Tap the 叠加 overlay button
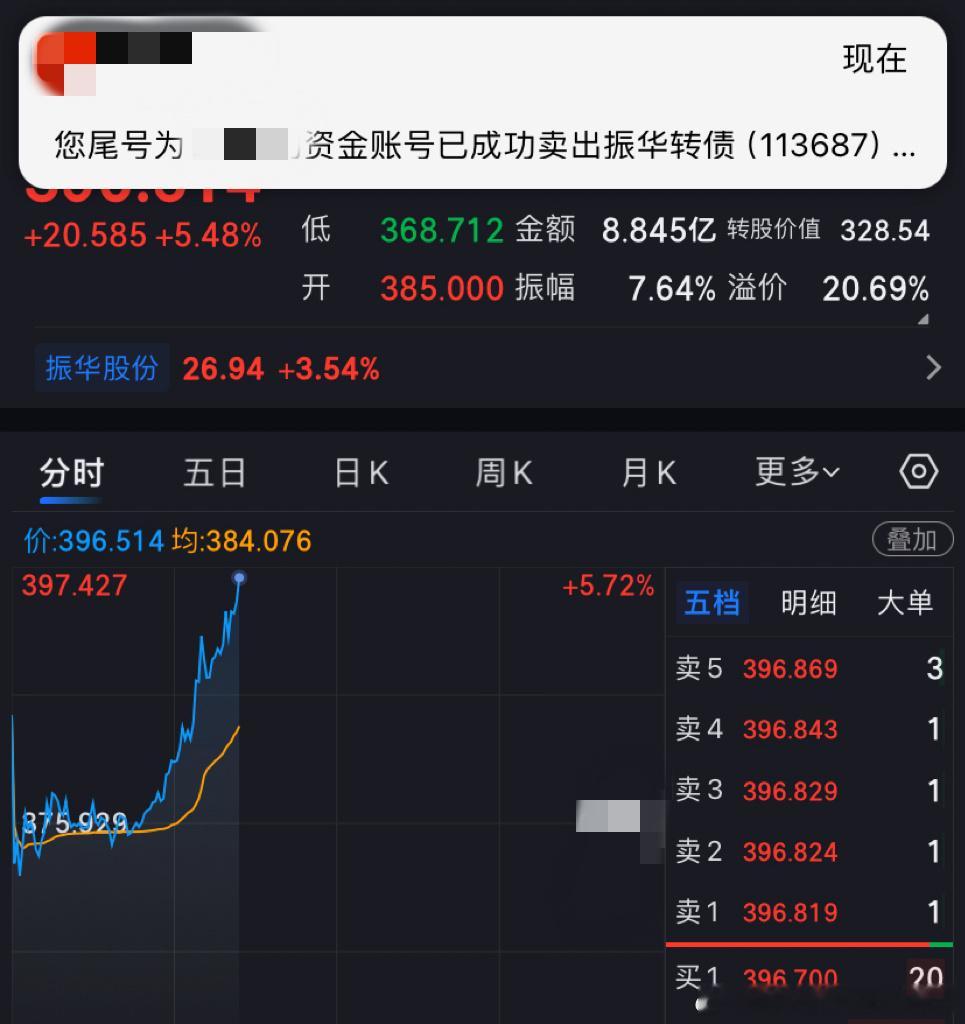This screenshot has width=965, height=1024. (x=911, y=539)
